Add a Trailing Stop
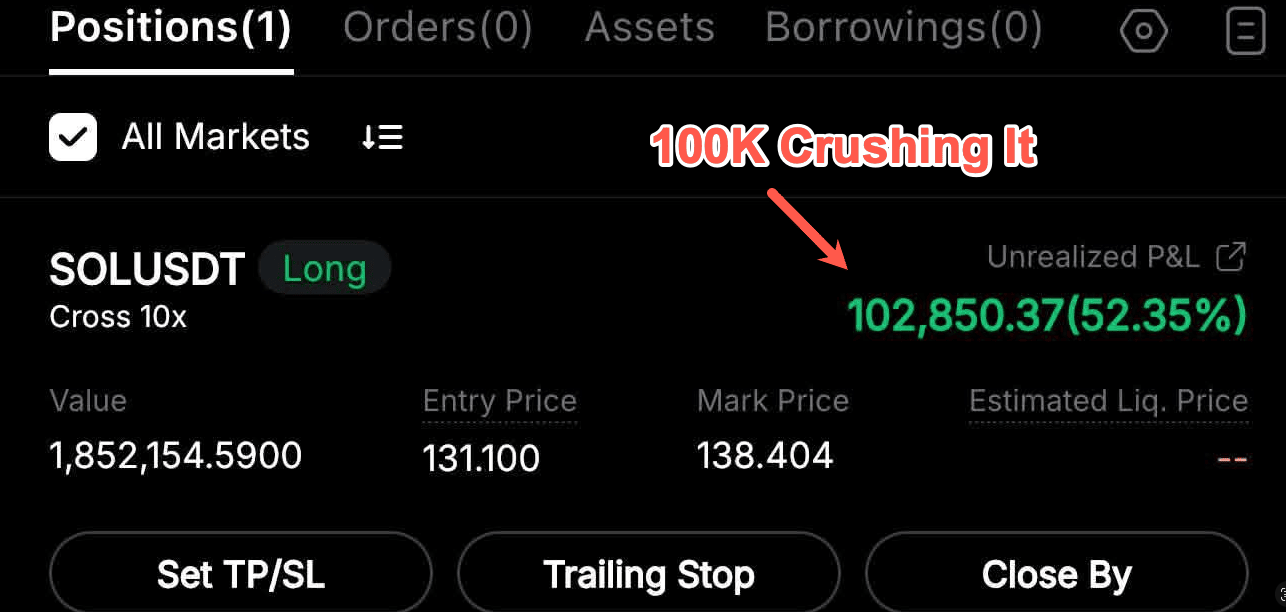Viewport: 1286px width, 612px height. 648,575
